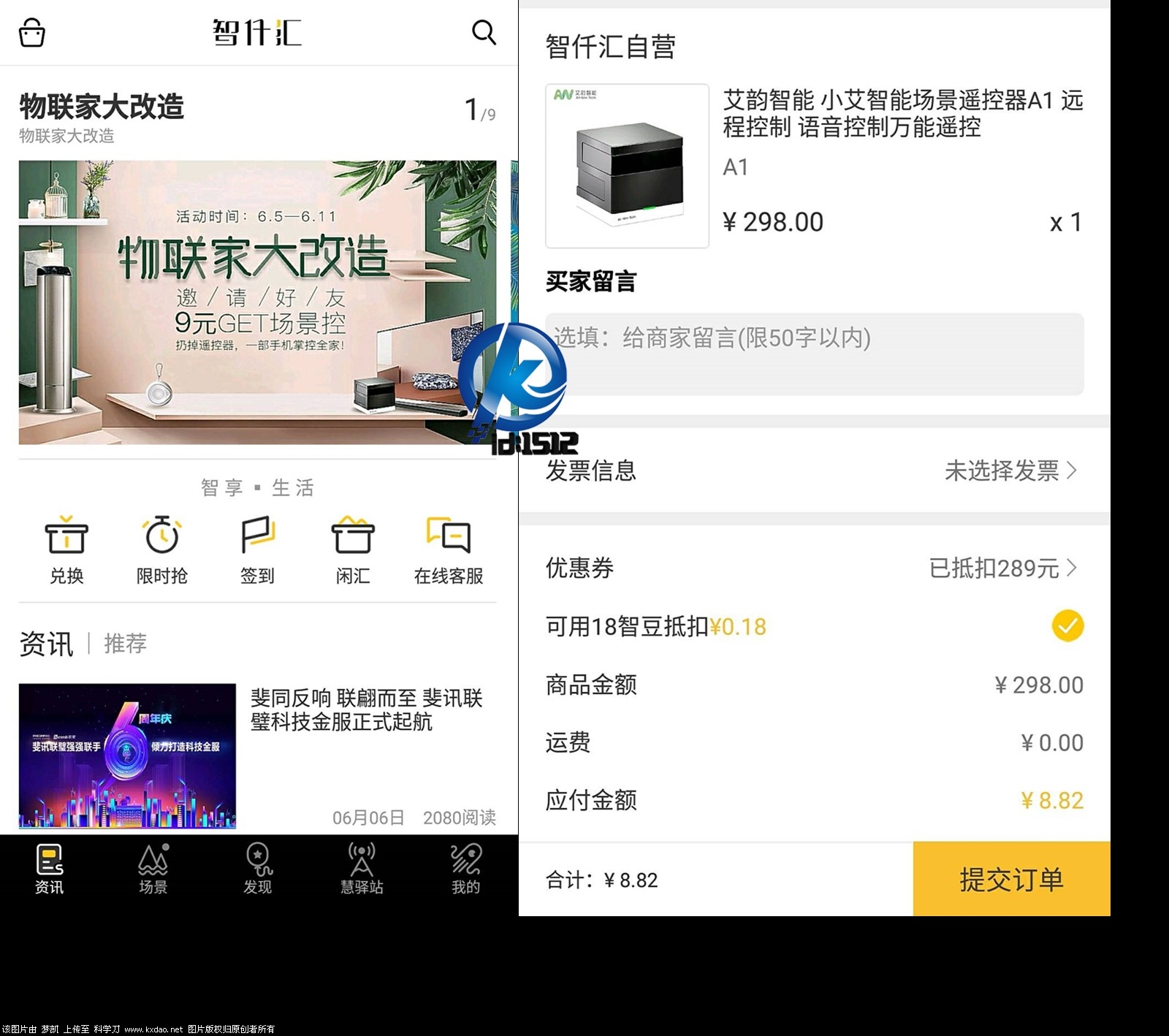The height and width of the screenshot is (1036, 1169).
Task: Tap the 买家留言 message field
Action: click(x=814, y=354)
